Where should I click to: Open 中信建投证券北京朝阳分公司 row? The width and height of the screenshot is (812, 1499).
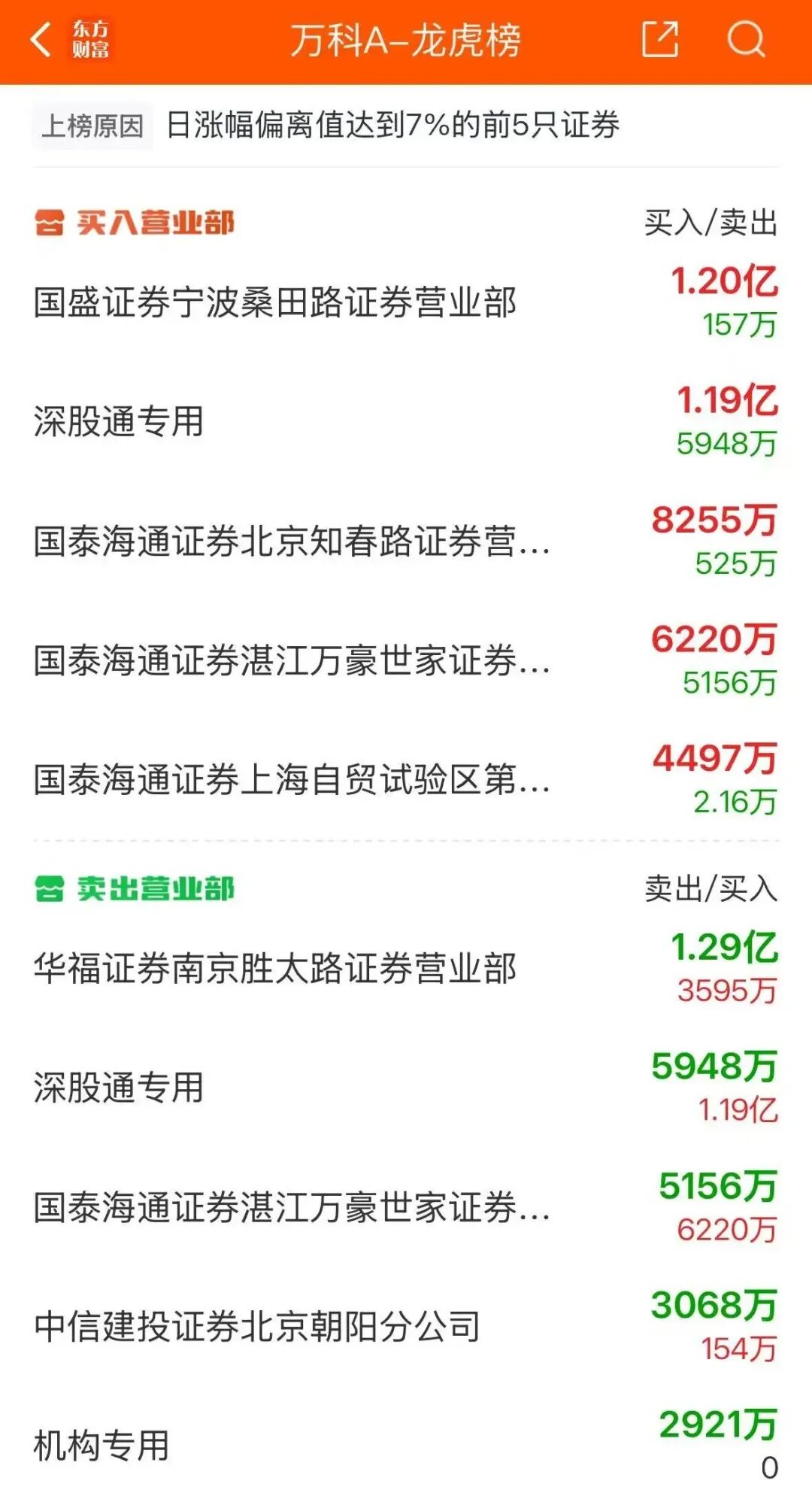click(406, 1327)
